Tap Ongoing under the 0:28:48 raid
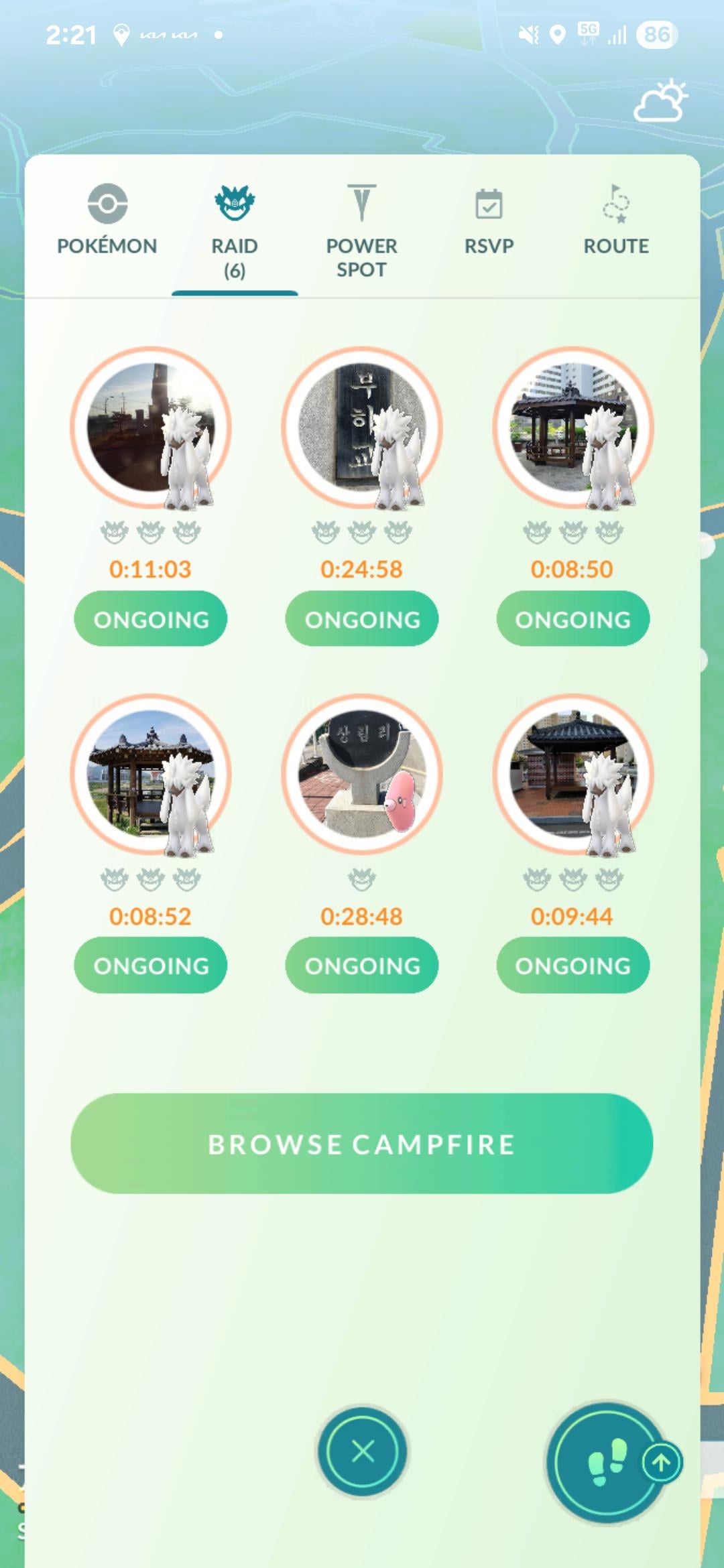 point(361,966)
